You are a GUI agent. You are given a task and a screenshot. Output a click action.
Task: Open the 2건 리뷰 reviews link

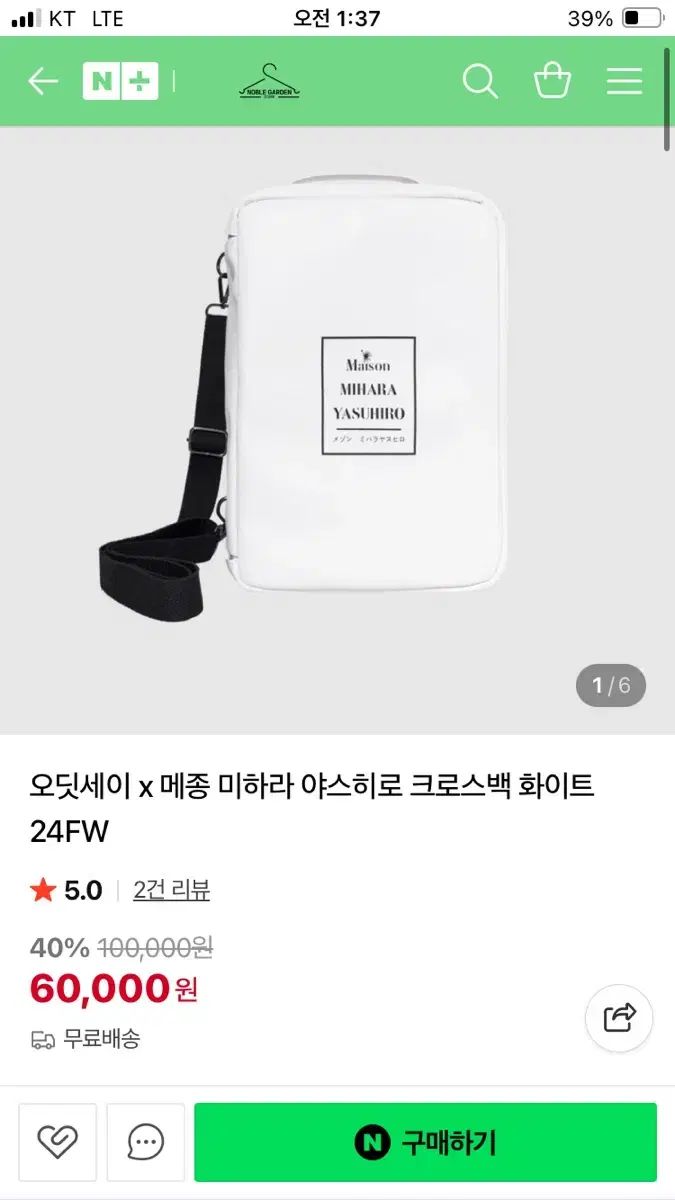[171, 890]
